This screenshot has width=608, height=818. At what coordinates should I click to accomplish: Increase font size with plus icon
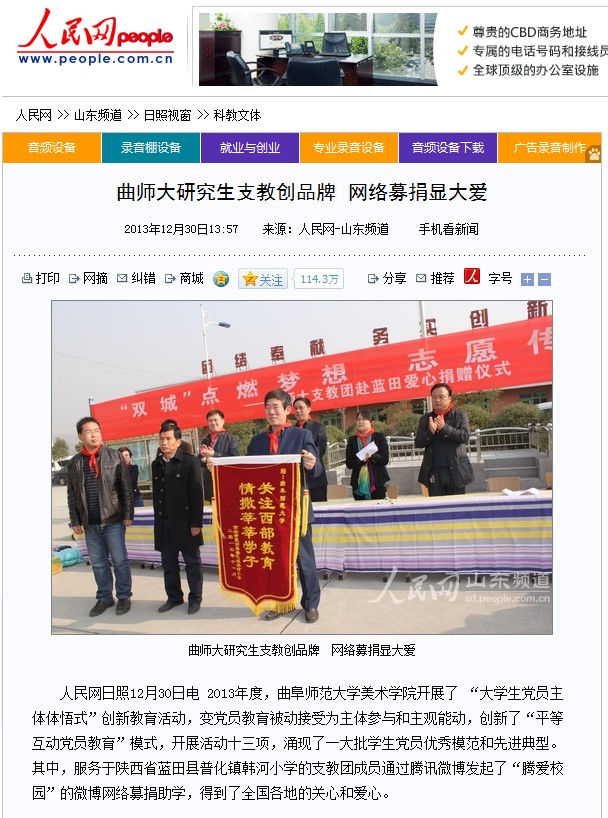[x=527, y=279]
